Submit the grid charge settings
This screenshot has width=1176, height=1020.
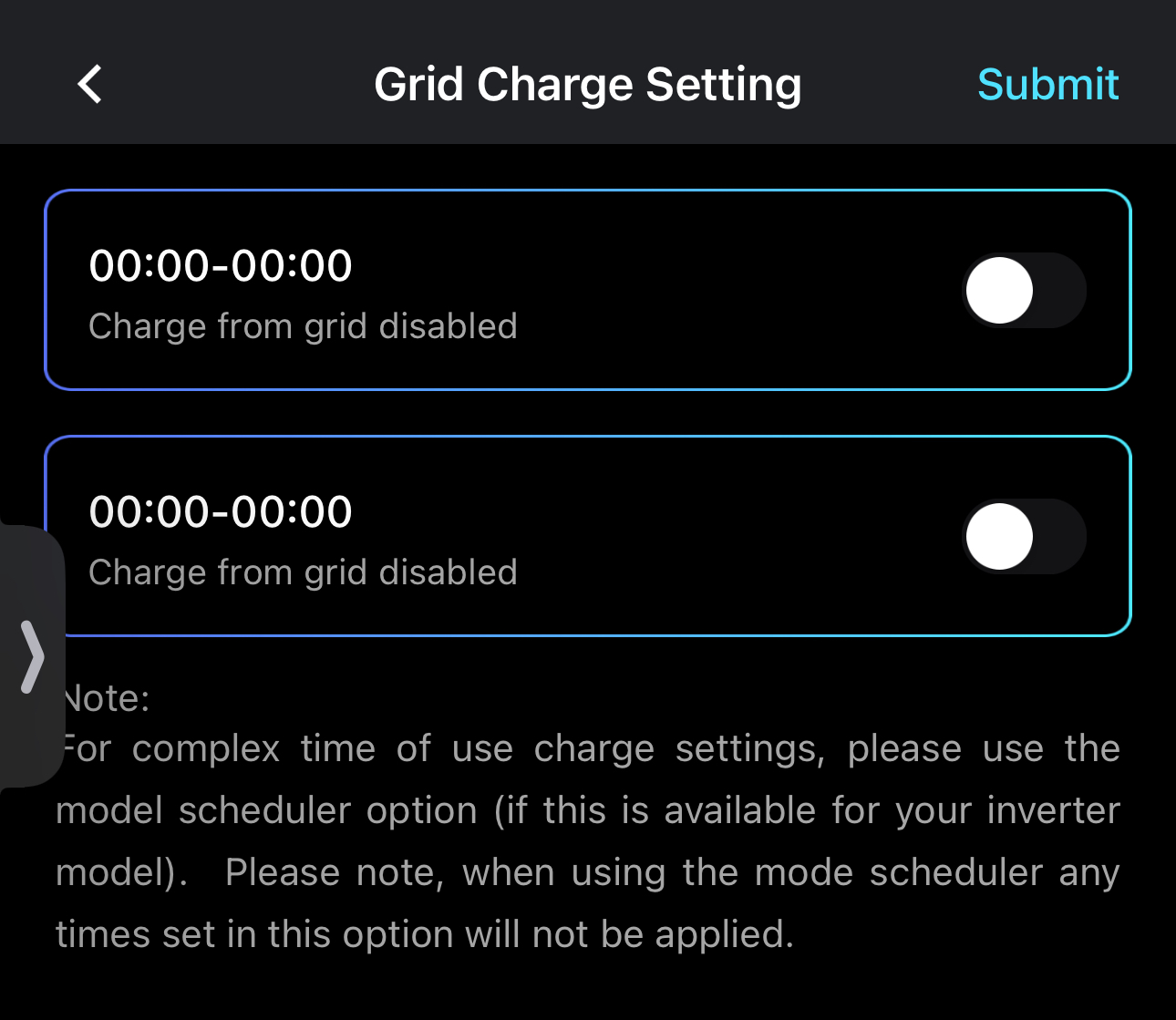click(x=1047, y=85)
